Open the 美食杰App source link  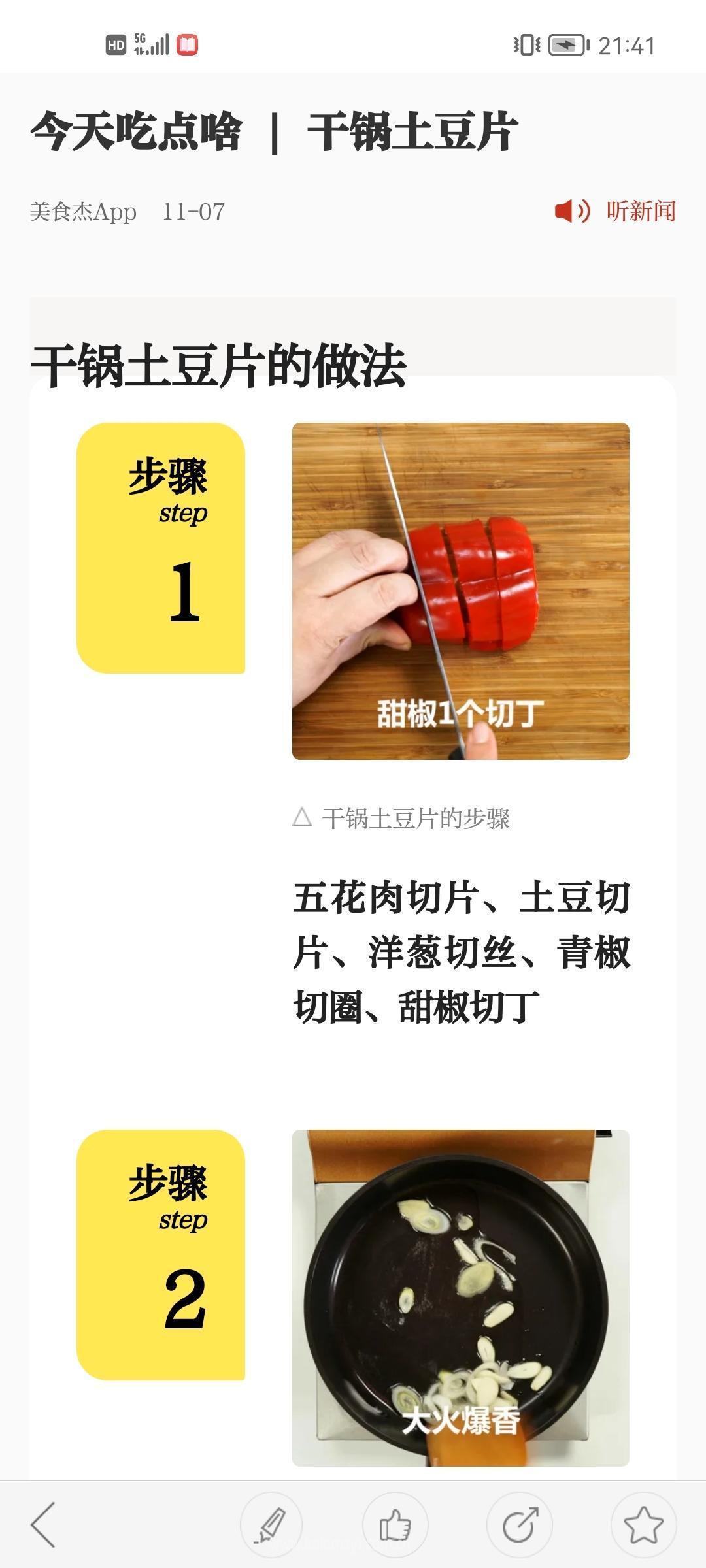[83, 212]
